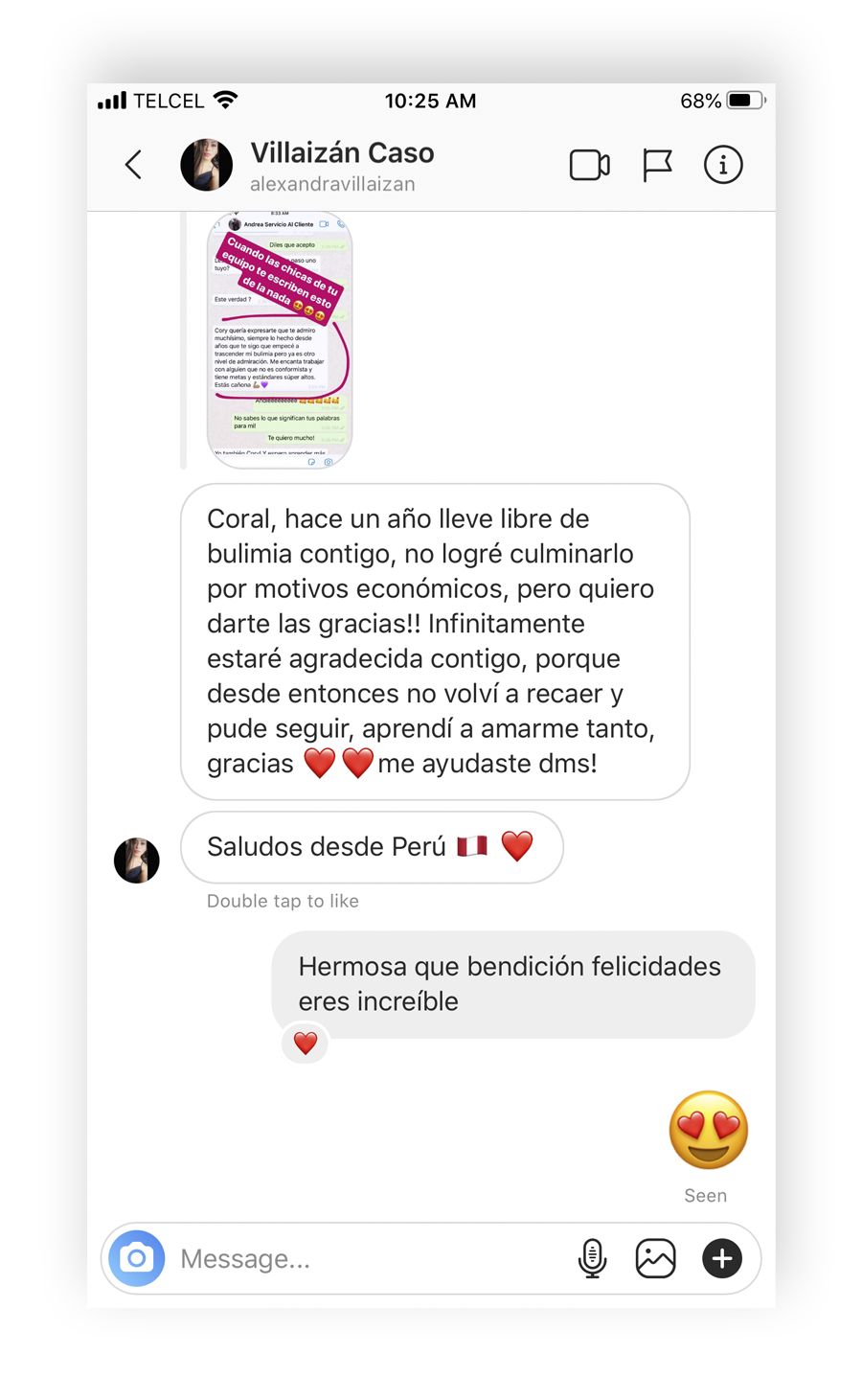View sender avatar beside Saludos desde Perú
This screenshot has width=862, height=1400.
tap(137, 860)
